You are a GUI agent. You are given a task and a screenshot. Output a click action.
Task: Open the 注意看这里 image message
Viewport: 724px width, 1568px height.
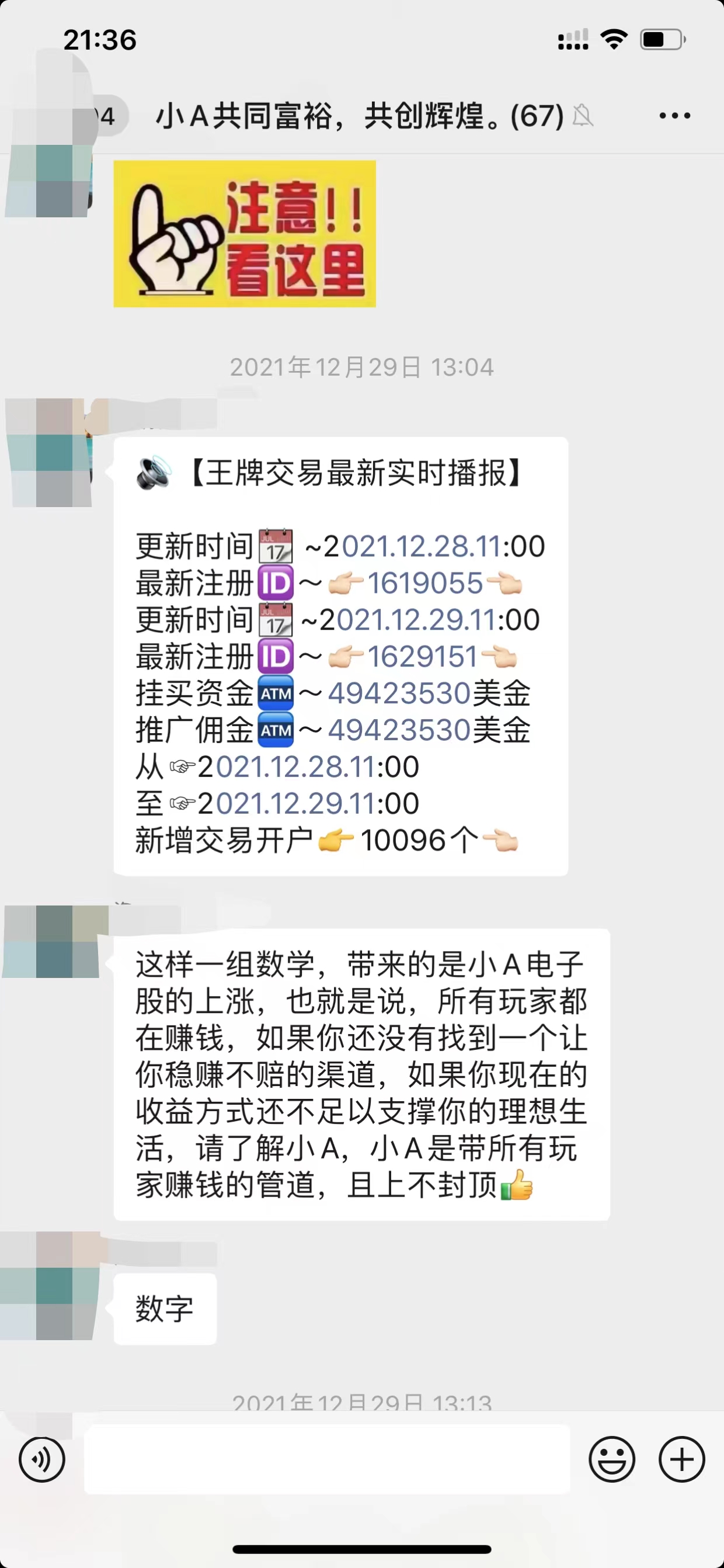pyautogui.click(x=245, y=234)
